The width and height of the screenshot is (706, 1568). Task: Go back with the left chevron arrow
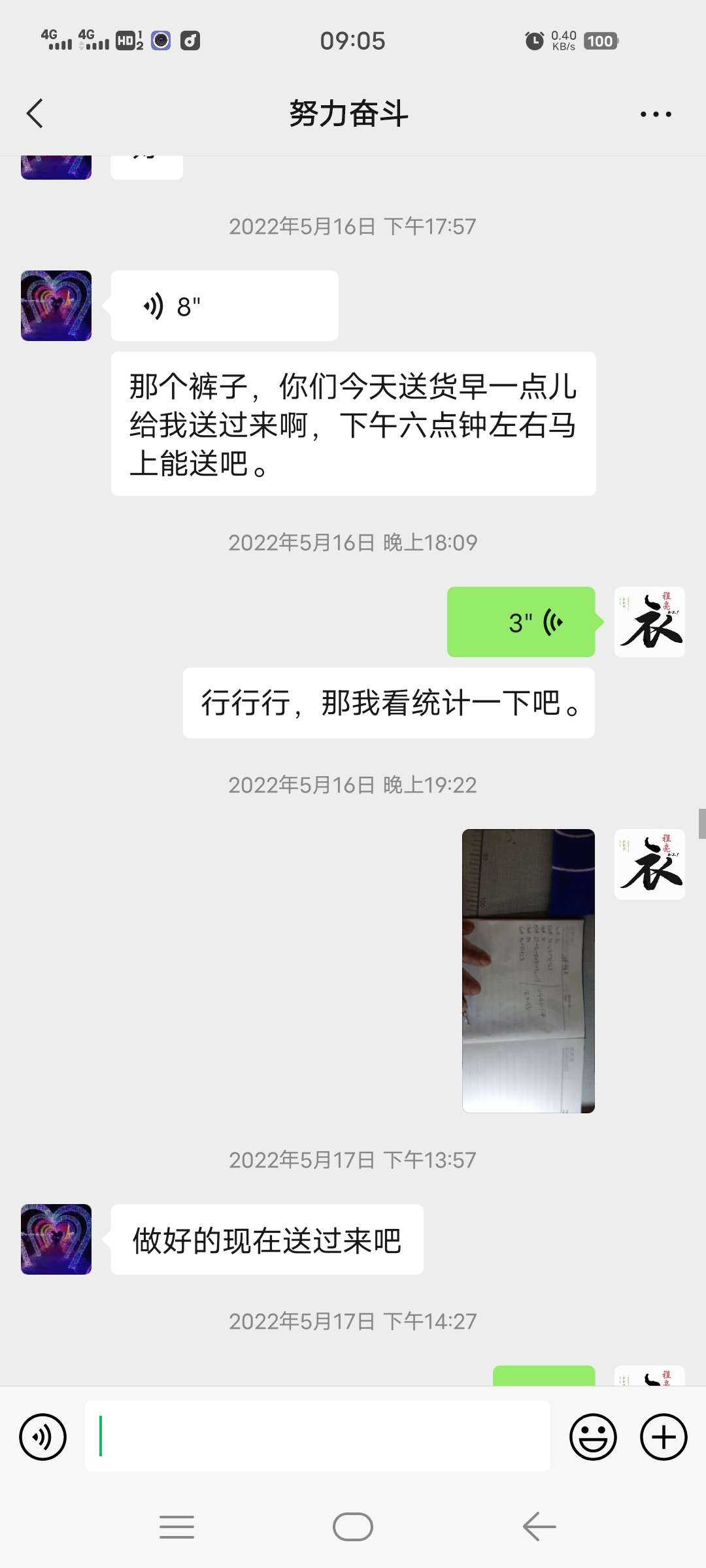click(35, 112)
